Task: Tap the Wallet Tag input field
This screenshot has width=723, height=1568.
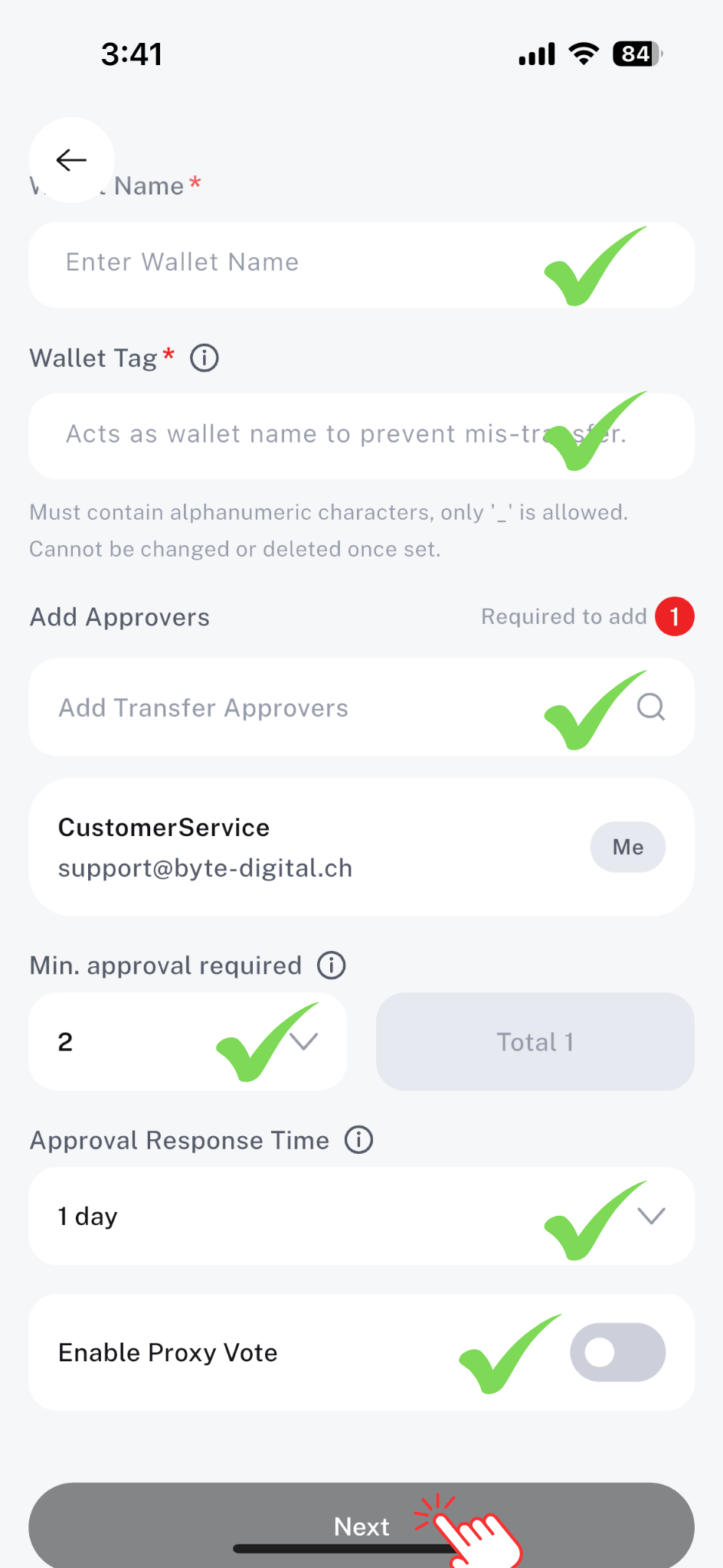Action: tap(306, 436)
